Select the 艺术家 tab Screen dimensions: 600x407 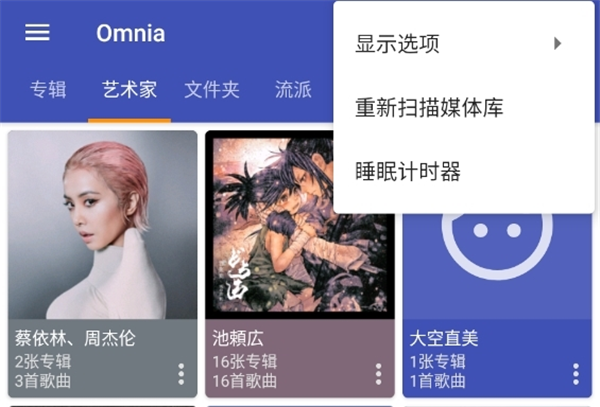coord(129,90)
